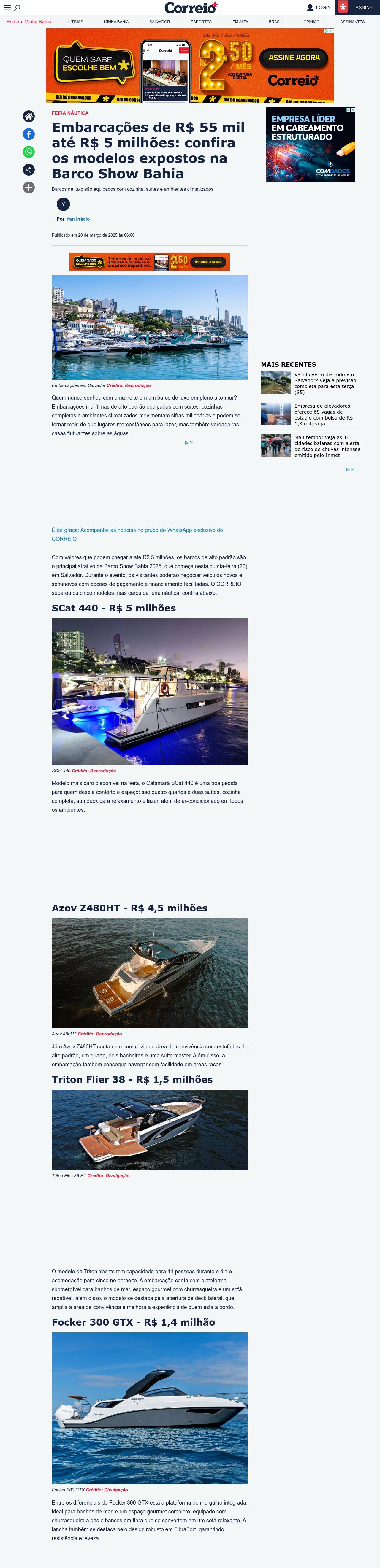Switch to the SALVADOR section
The image size is (380, 1568).
(x=159, y=22)
